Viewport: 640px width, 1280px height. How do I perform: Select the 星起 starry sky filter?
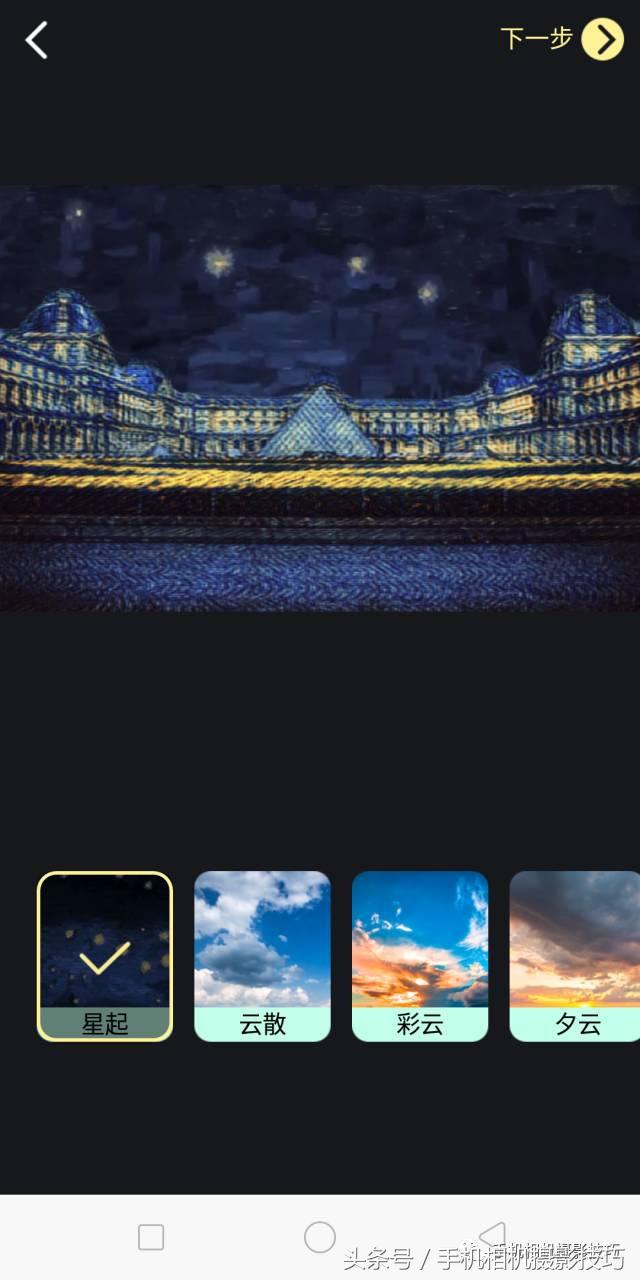(105, 955)
